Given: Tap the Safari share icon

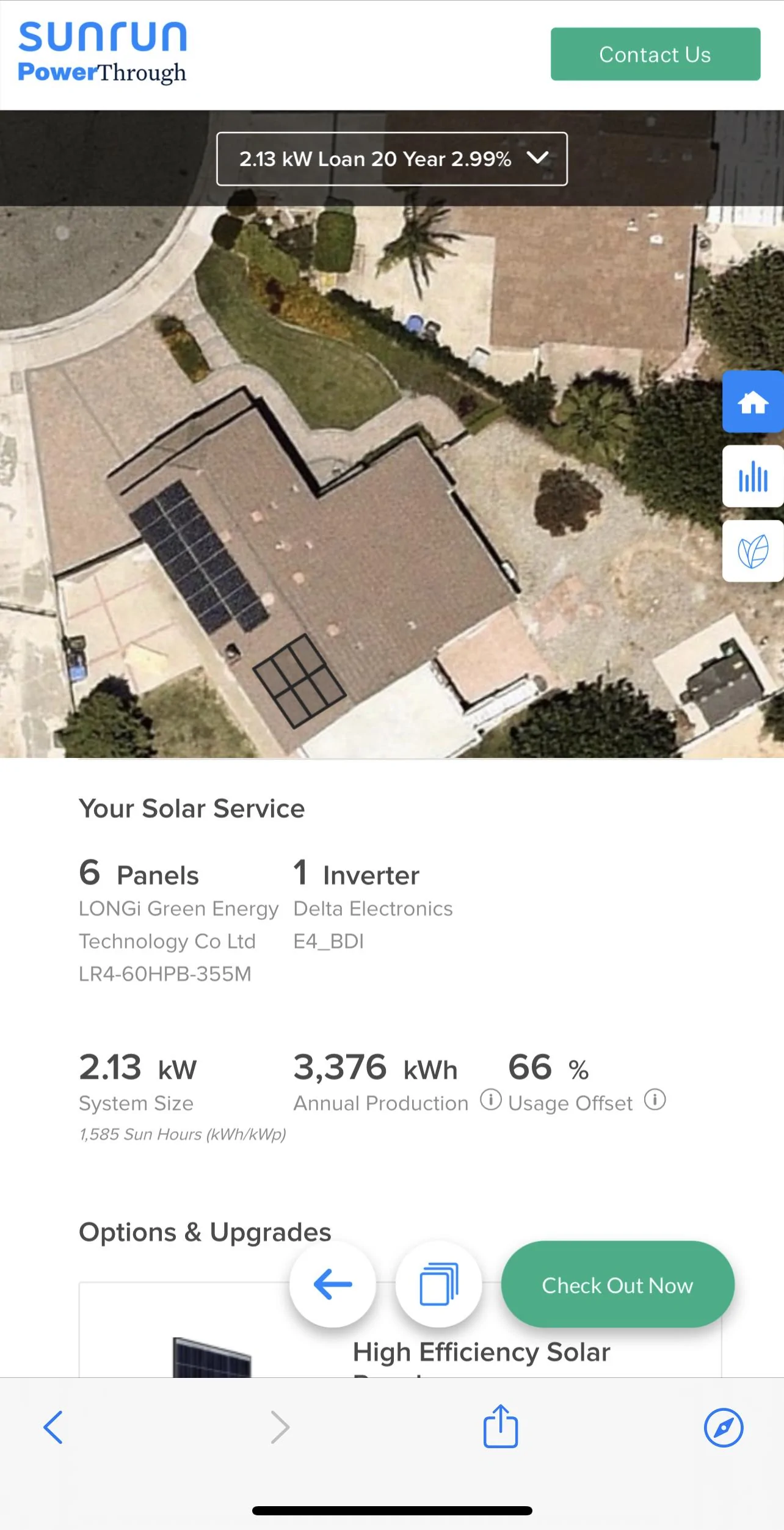Looking at the screenshot, I should click(x=501, y=1427).
